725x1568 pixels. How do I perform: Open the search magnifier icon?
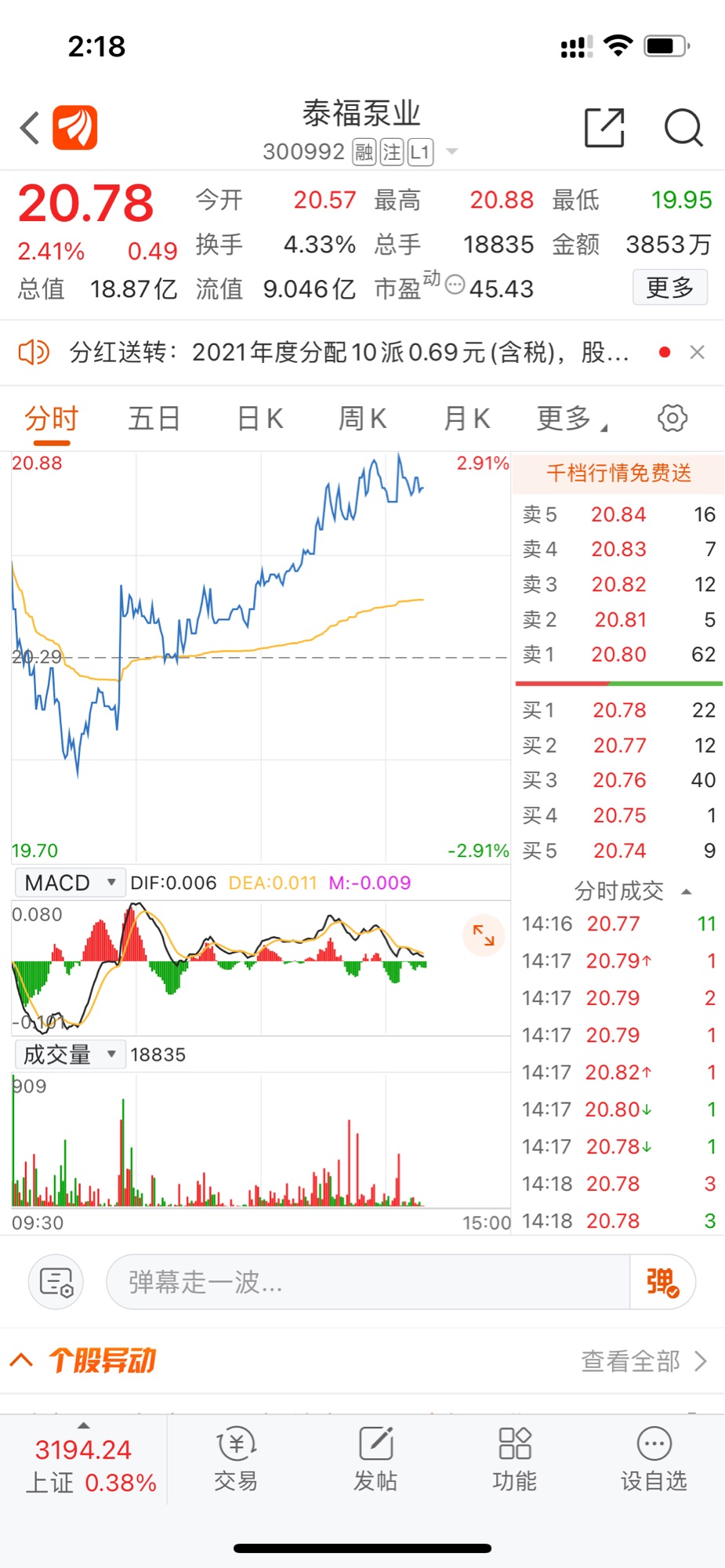pos(683,128)
